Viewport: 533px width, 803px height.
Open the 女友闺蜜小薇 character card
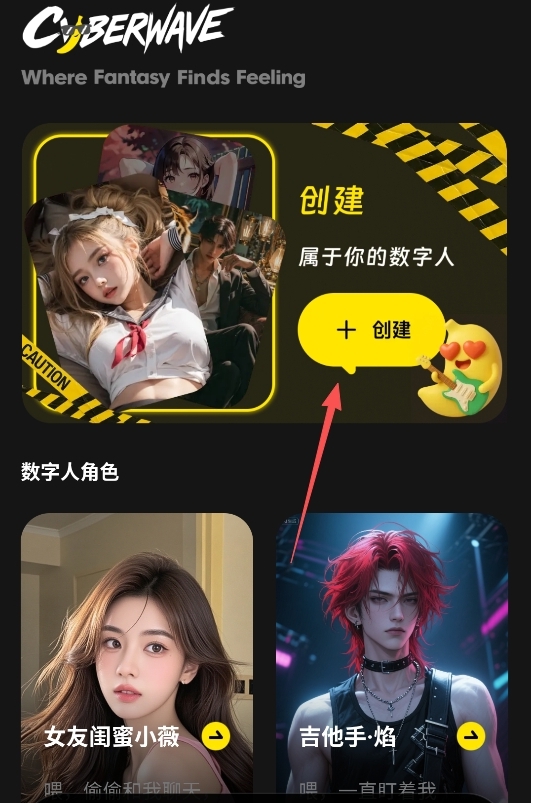(x=137, y=658)
